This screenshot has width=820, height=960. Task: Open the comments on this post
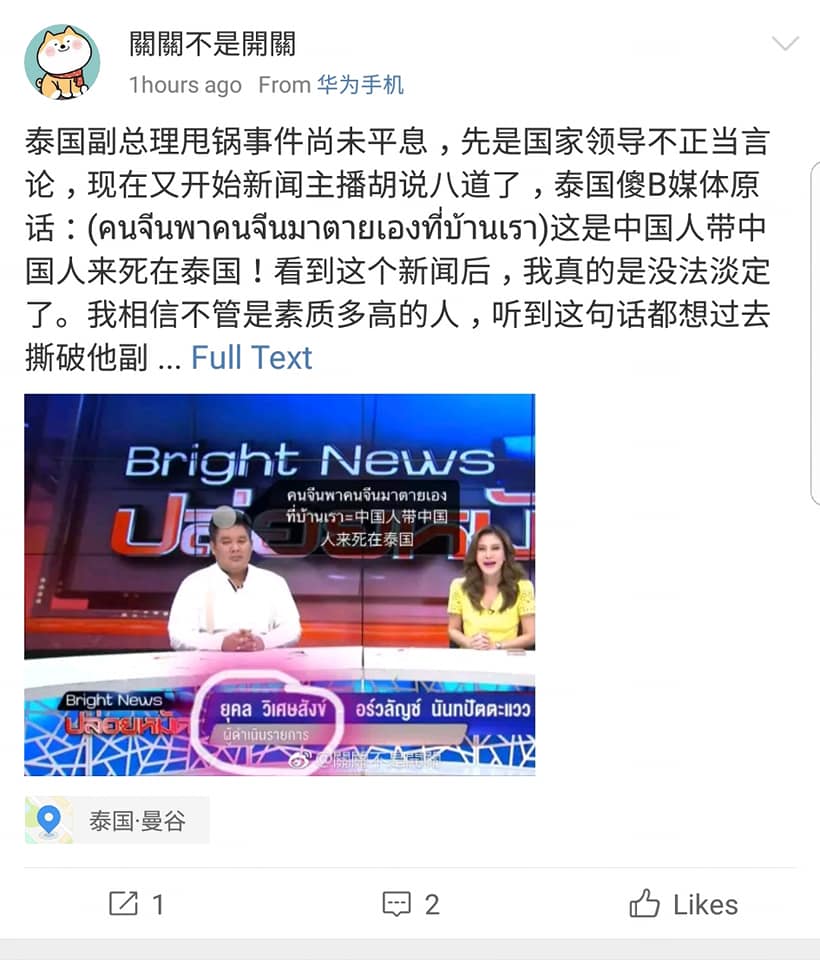point(411,905)
